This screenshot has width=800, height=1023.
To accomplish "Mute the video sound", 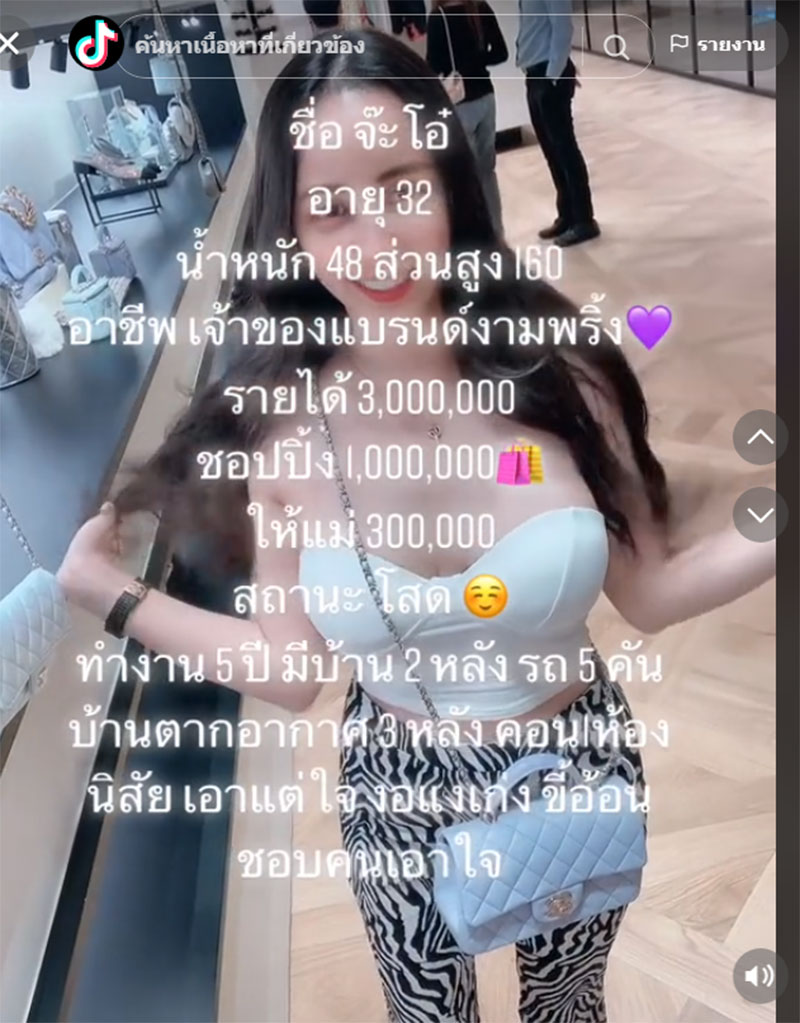I will pos(760,975).
